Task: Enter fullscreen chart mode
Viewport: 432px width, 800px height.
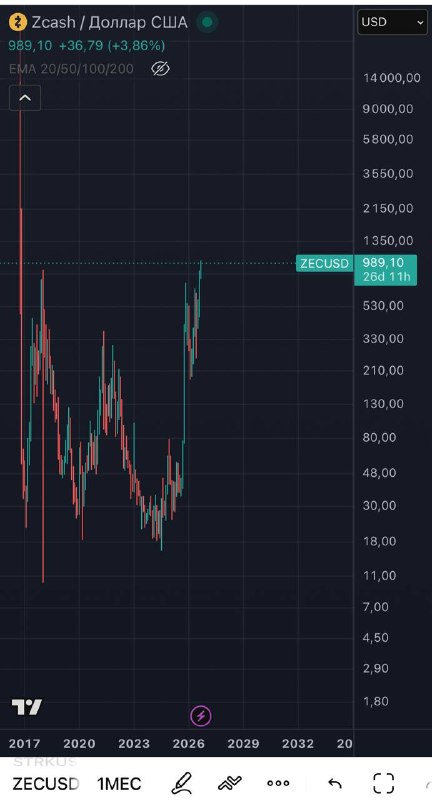Action: click(384, 783)
